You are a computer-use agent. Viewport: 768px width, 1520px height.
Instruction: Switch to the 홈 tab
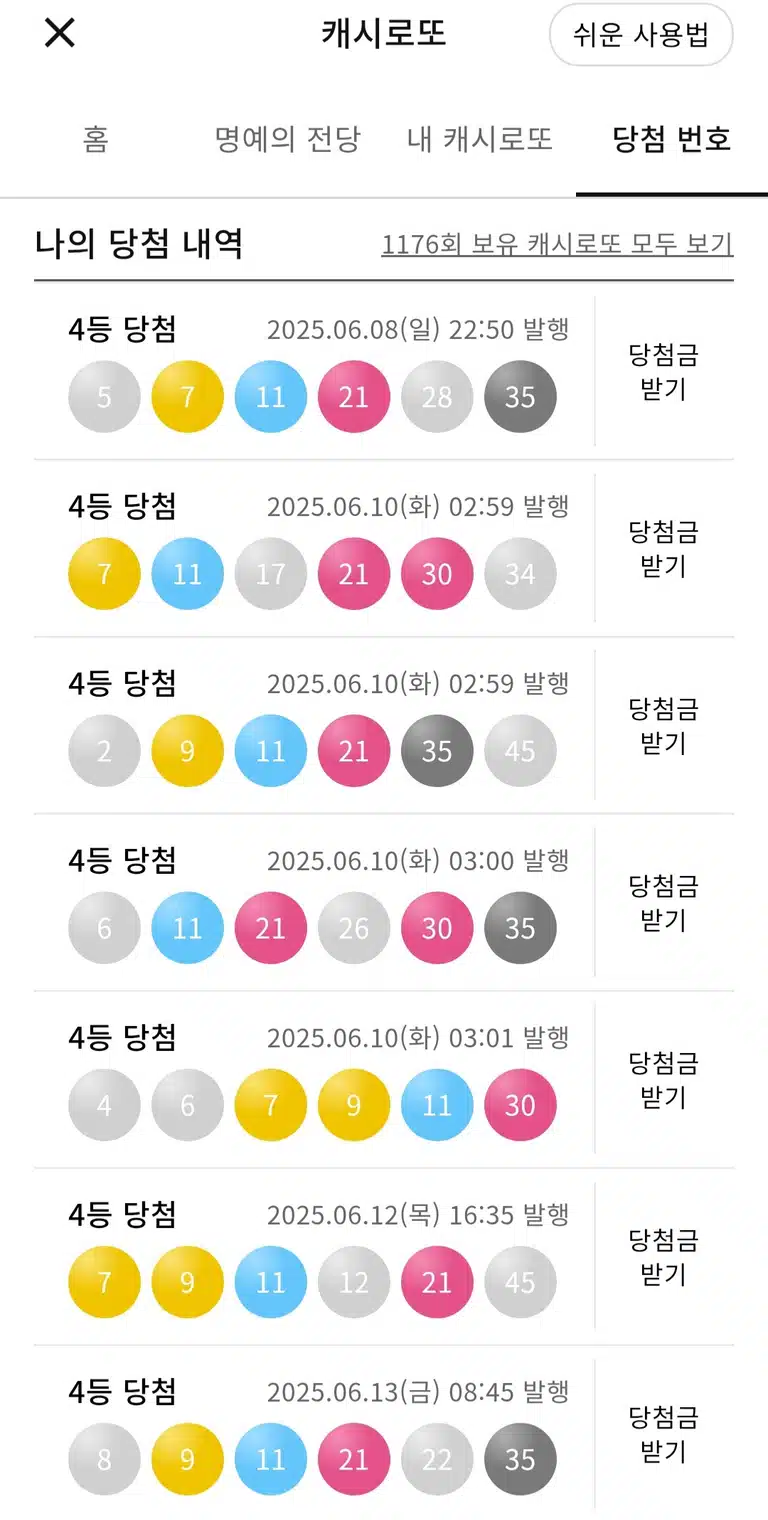pos(96,139)
